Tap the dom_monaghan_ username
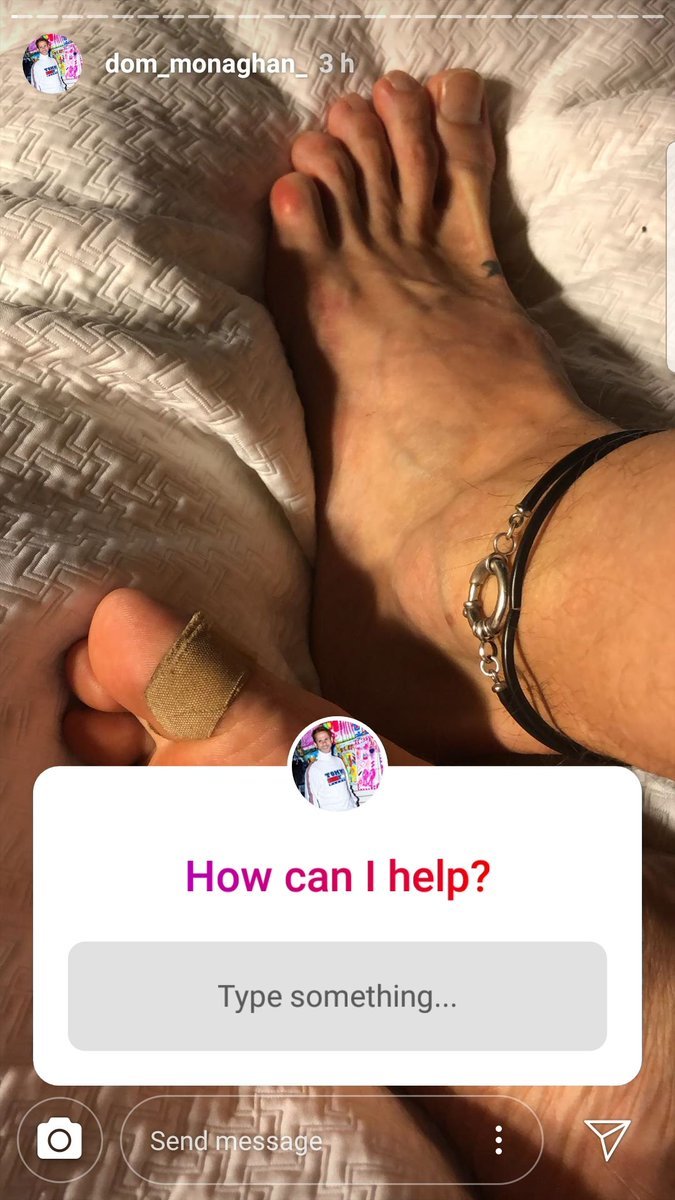The width and height of the screenshot is (675, 1200). click(x=207, y=64)
